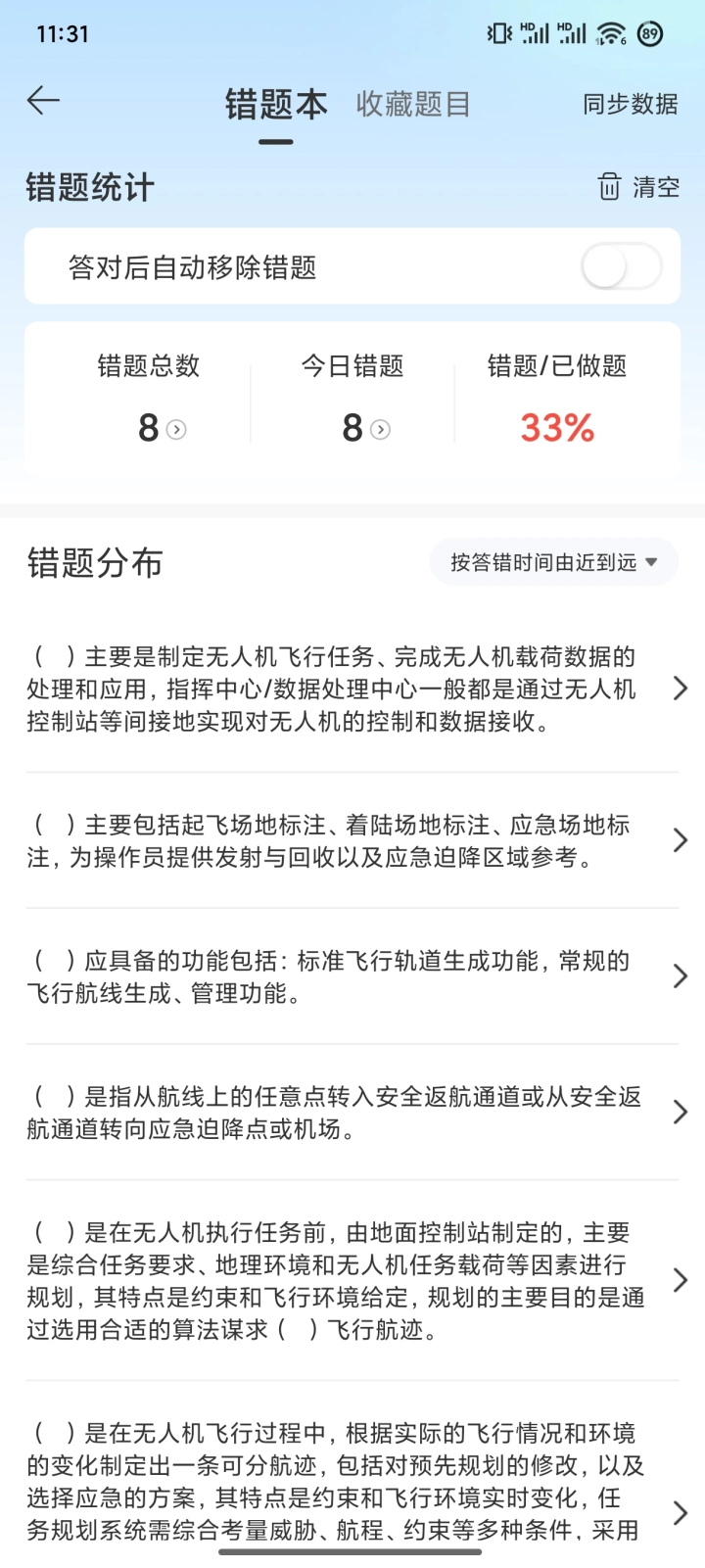Enable 答对后自动移除错题 switch
The image size is (705, 1568).
point(622,266)
